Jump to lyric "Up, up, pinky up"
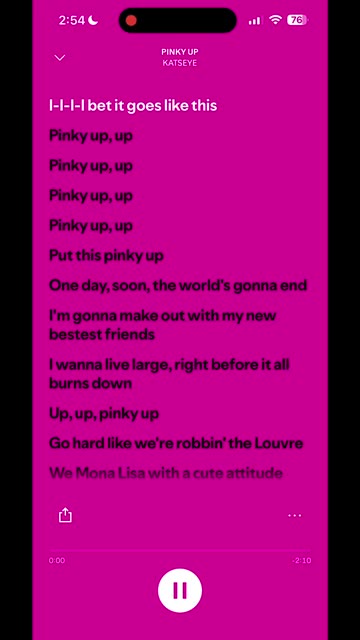Screen dimensions: 360x640 click(x=104, y=414)
